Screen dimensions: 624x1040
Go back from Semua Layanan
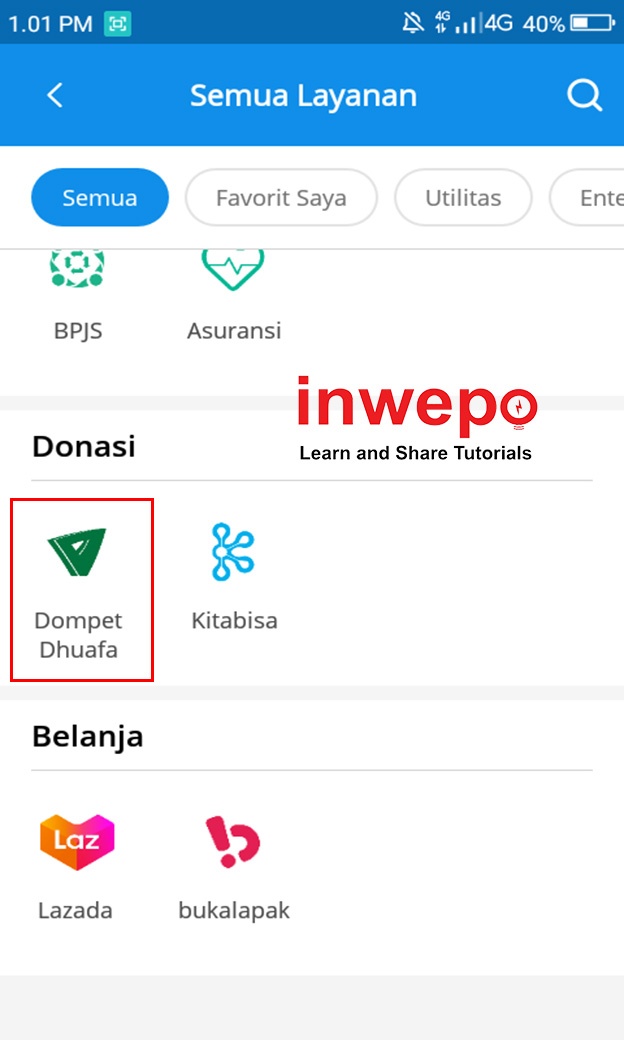click(55, 96)
